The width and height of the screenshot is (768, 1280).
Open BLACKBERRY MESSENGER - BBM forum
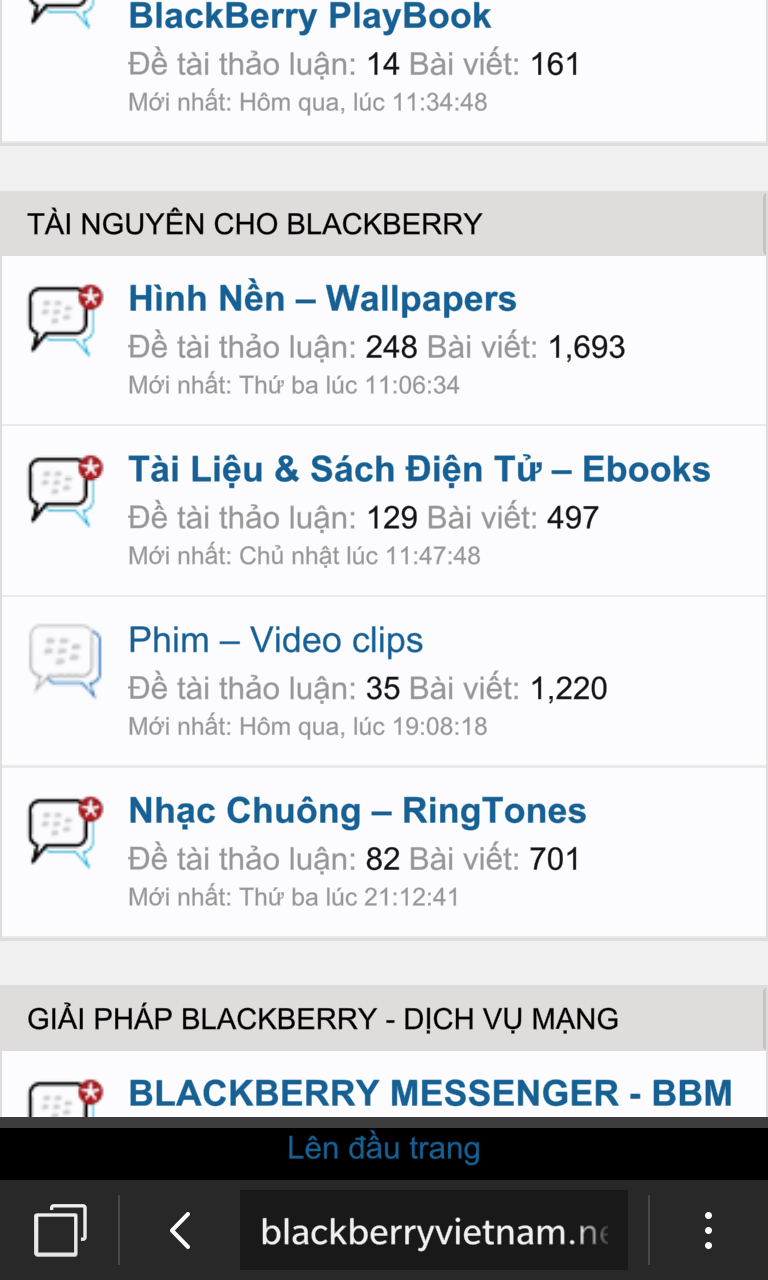[x=430, y=1093]
